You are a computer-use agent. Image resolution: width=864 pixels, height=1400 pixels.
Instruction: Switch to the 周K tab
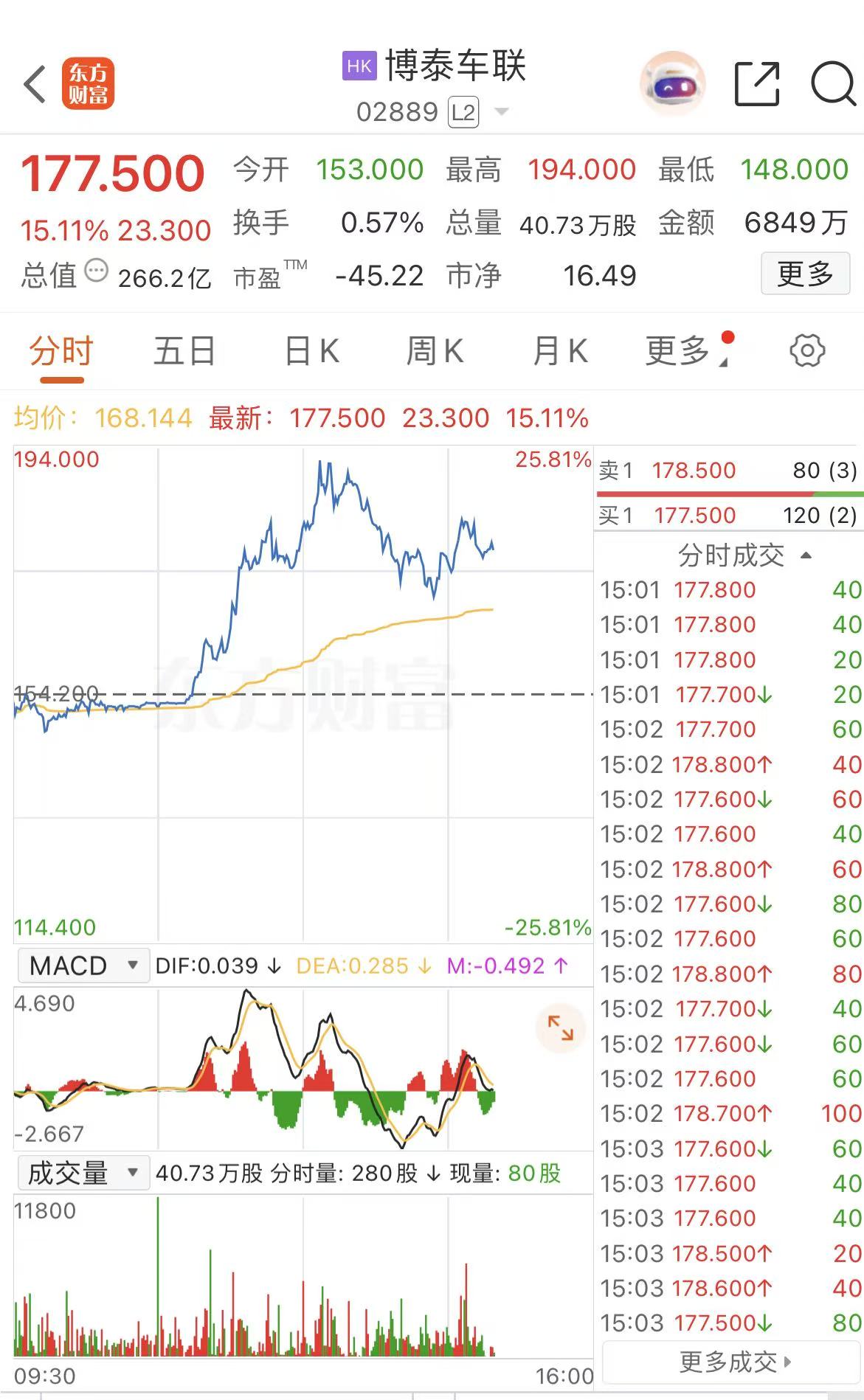435,351
